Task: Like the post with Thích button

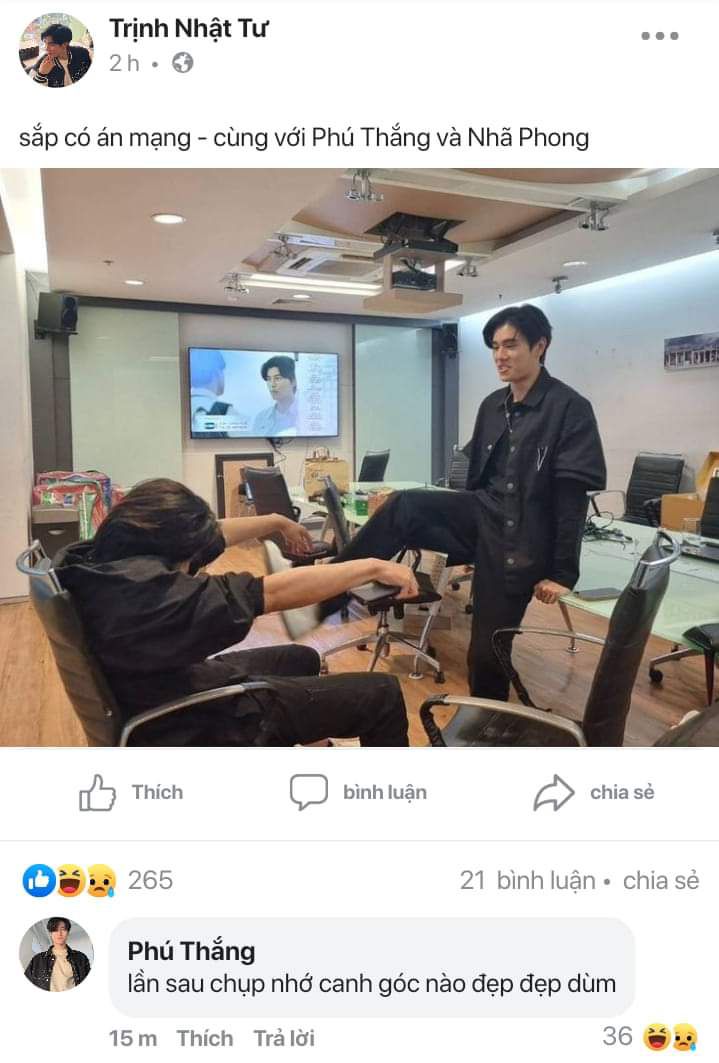Action: pos(131,793)
